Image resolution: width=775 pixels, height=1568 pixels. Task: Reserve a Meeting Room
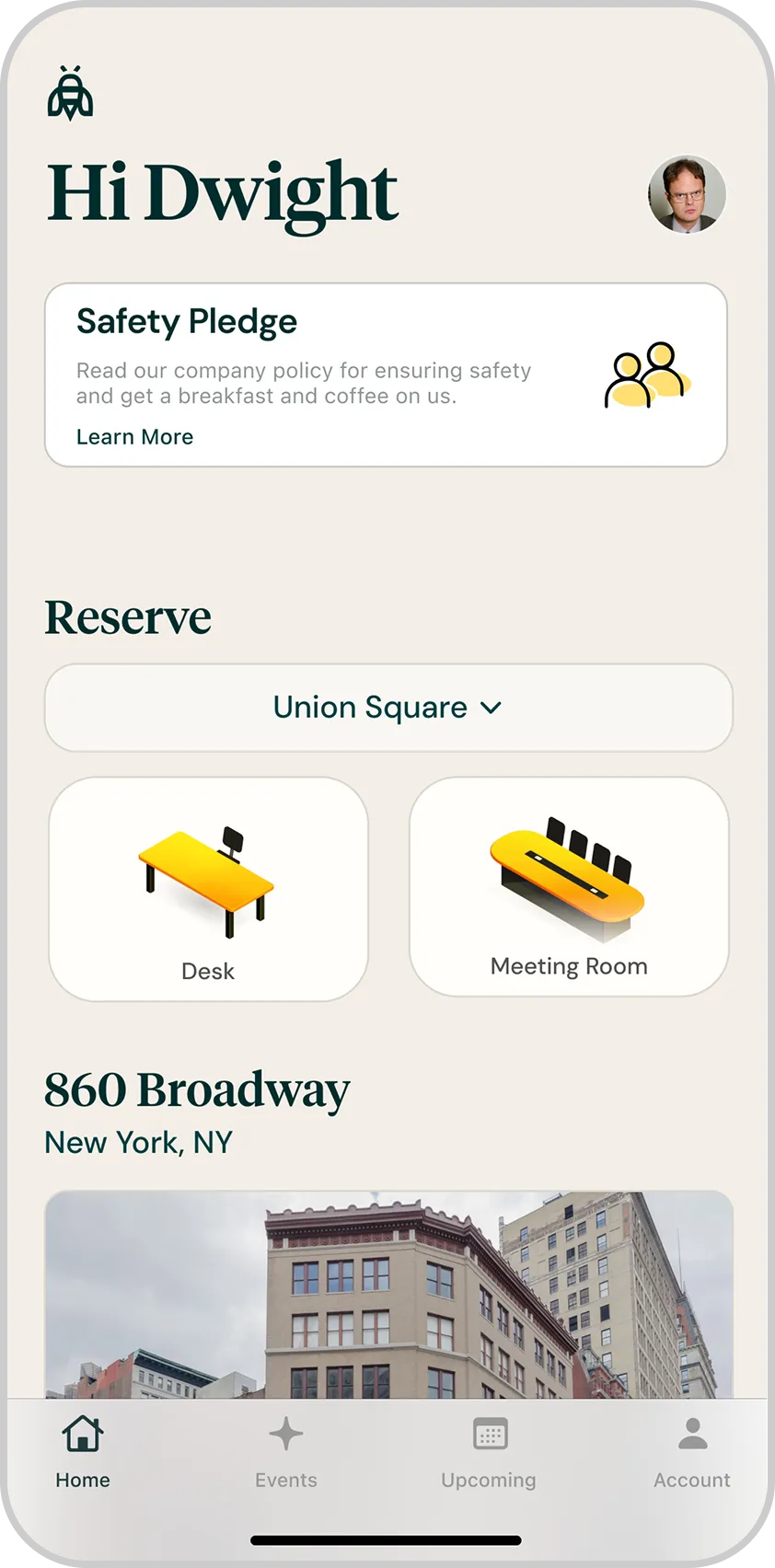pyautogui.click(x=569, y=887)
